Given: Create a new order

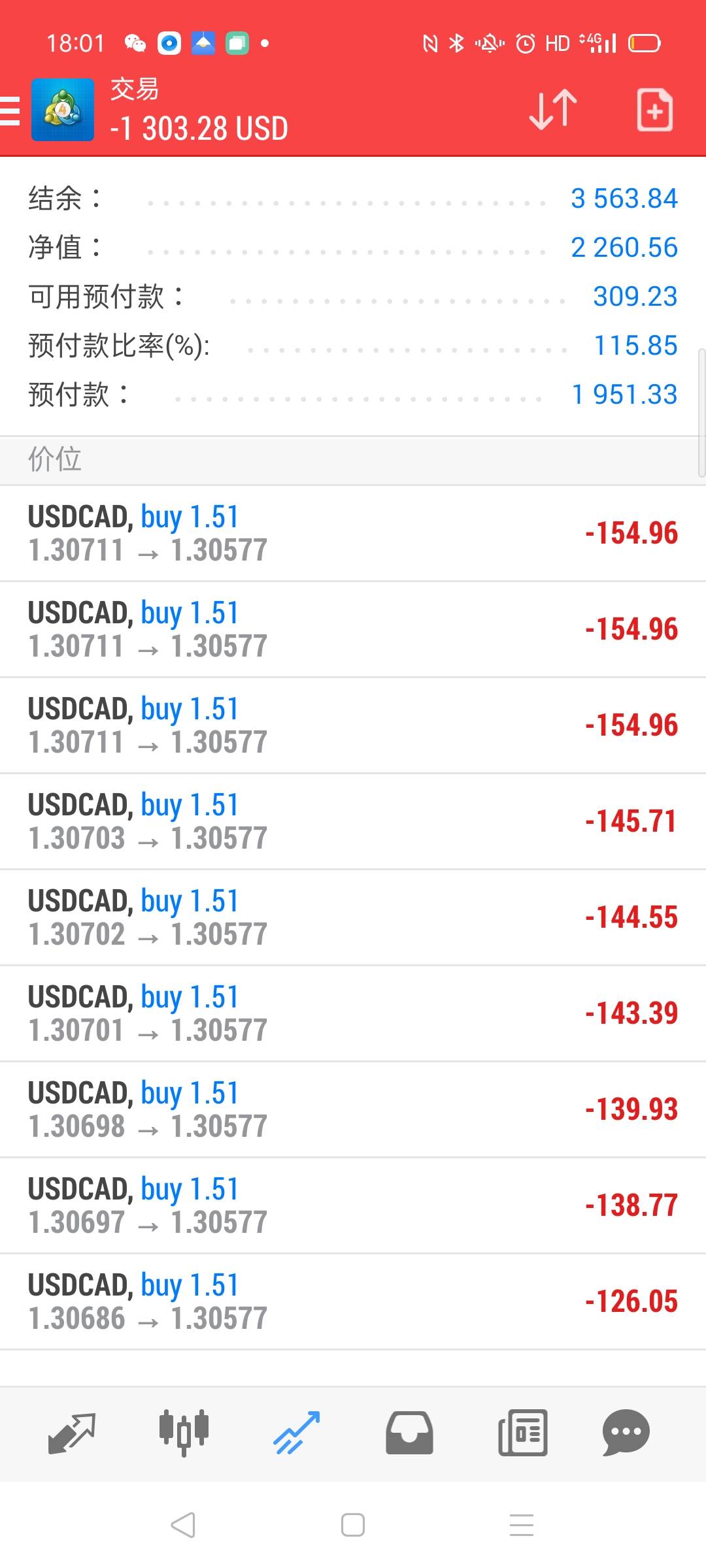Looking at the screenshot, I should [654, 110].
